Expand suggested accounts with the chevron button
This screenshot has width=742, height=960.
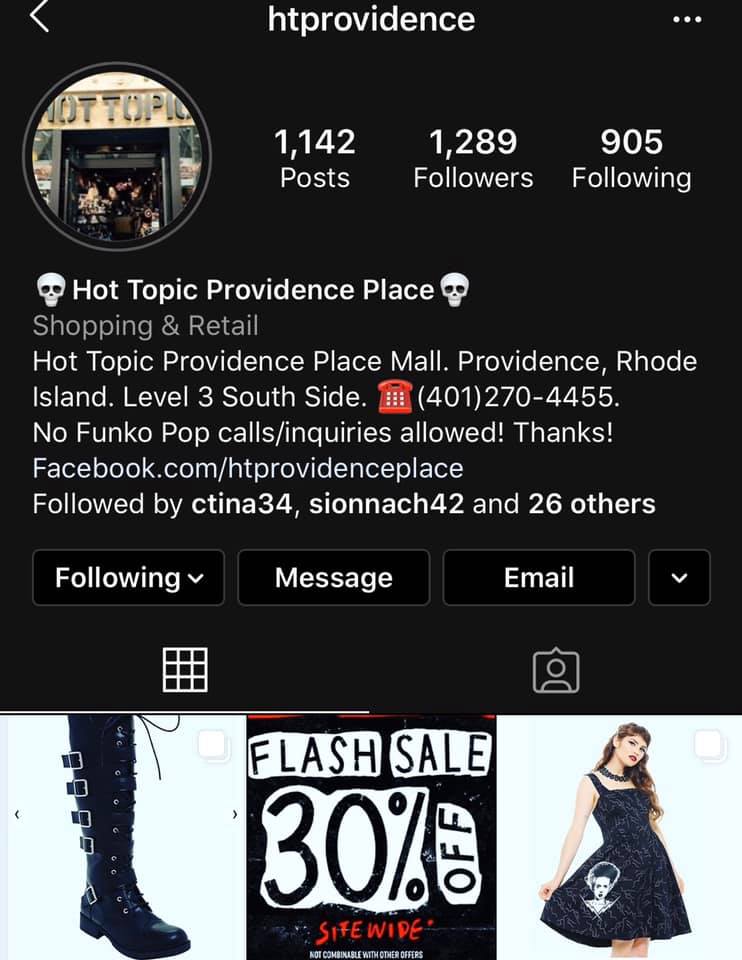click(679, 577)
